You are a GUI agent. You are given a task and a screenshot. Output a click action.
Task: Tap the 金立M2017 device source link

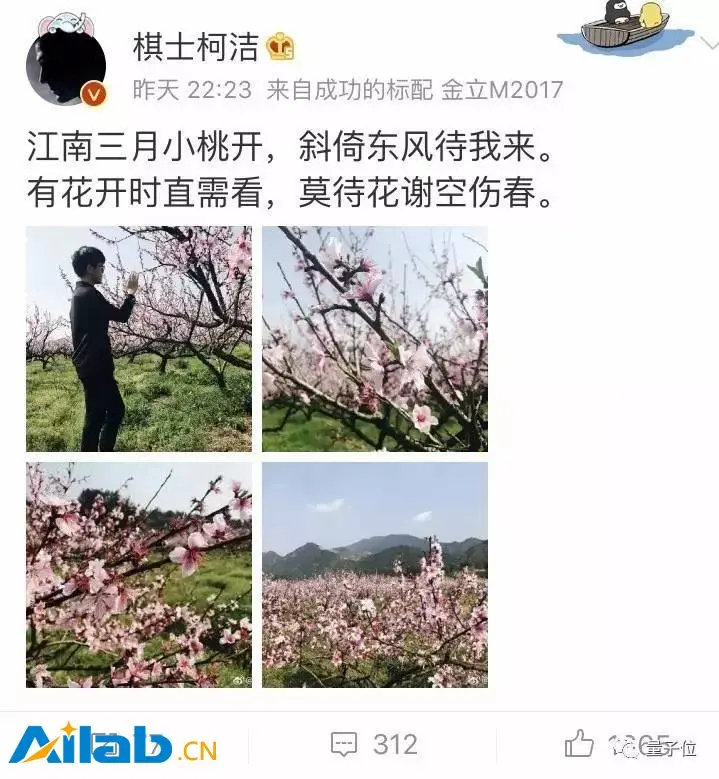pos(505,90)
